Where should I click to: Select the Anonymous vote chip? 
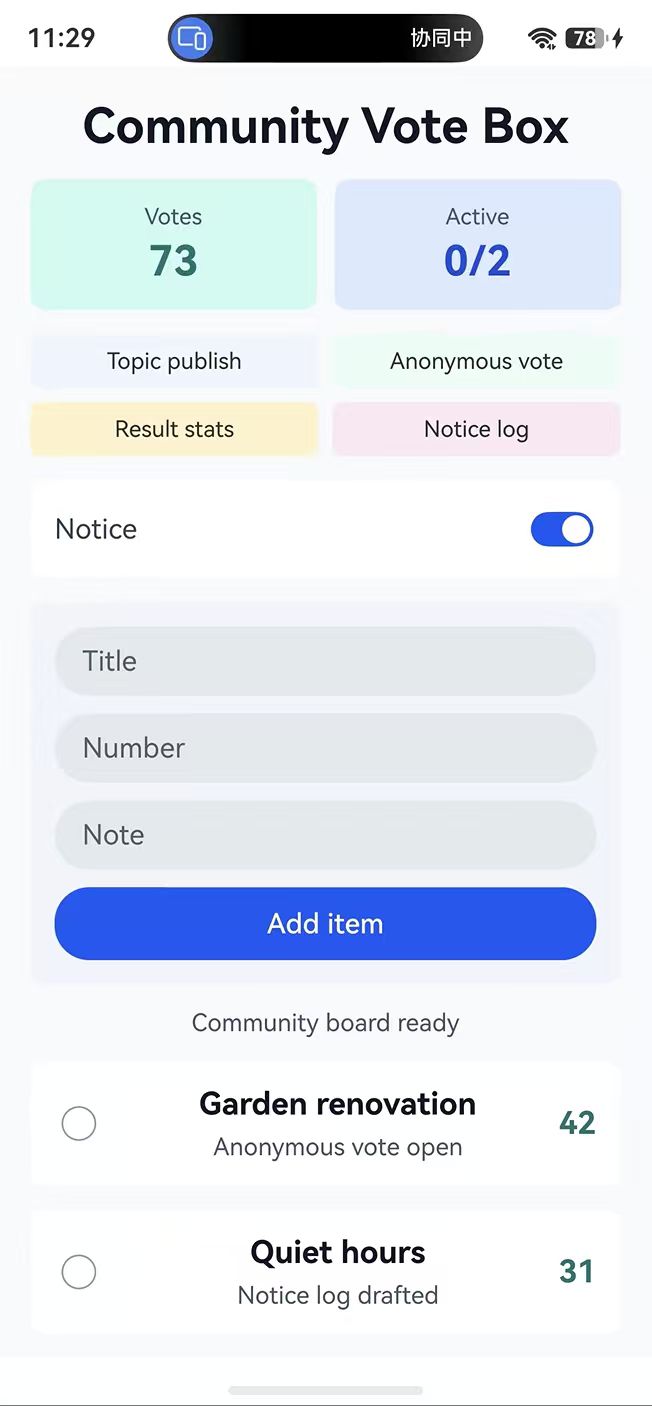476,361
